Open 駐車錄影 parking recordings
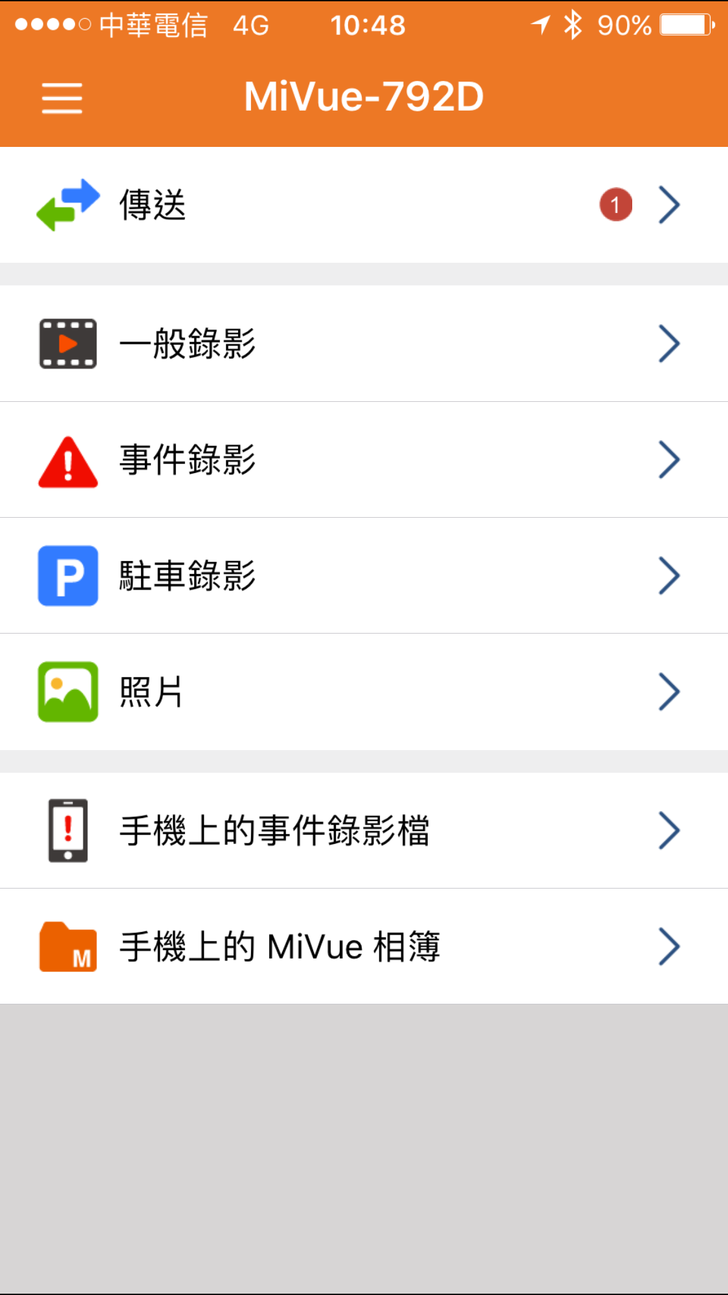This screenshot has width=728, height=1295. 363,576
